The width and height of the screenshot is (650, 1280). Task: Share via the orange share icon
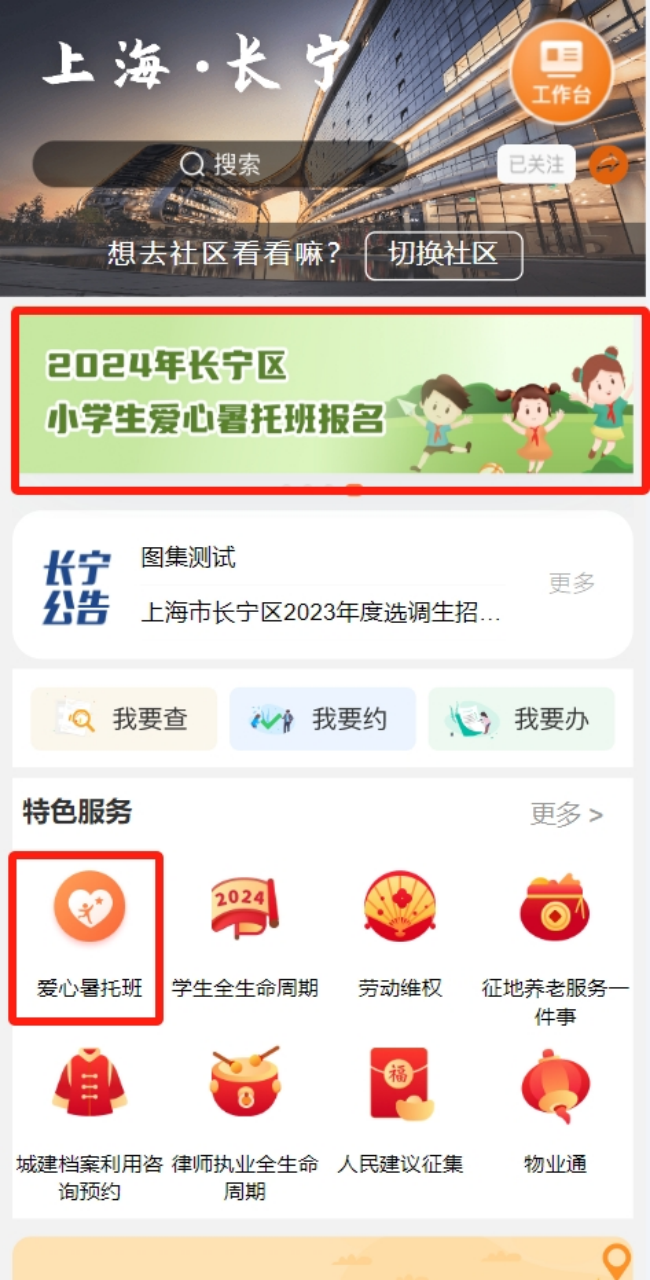[608, 165]
